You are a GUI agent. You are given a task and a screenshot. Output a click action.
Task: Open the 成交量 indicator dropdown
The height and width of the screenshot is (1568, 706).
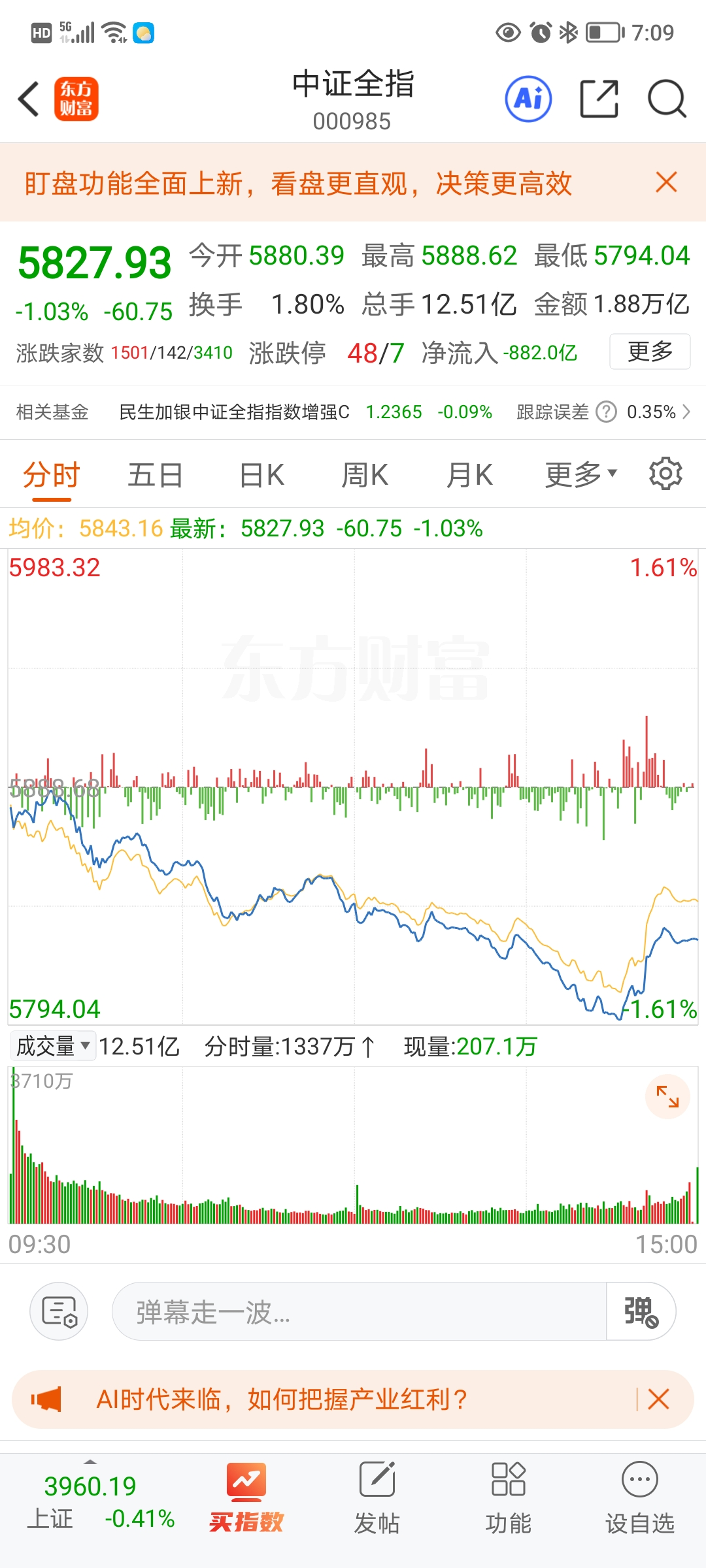coord(52,1046)
